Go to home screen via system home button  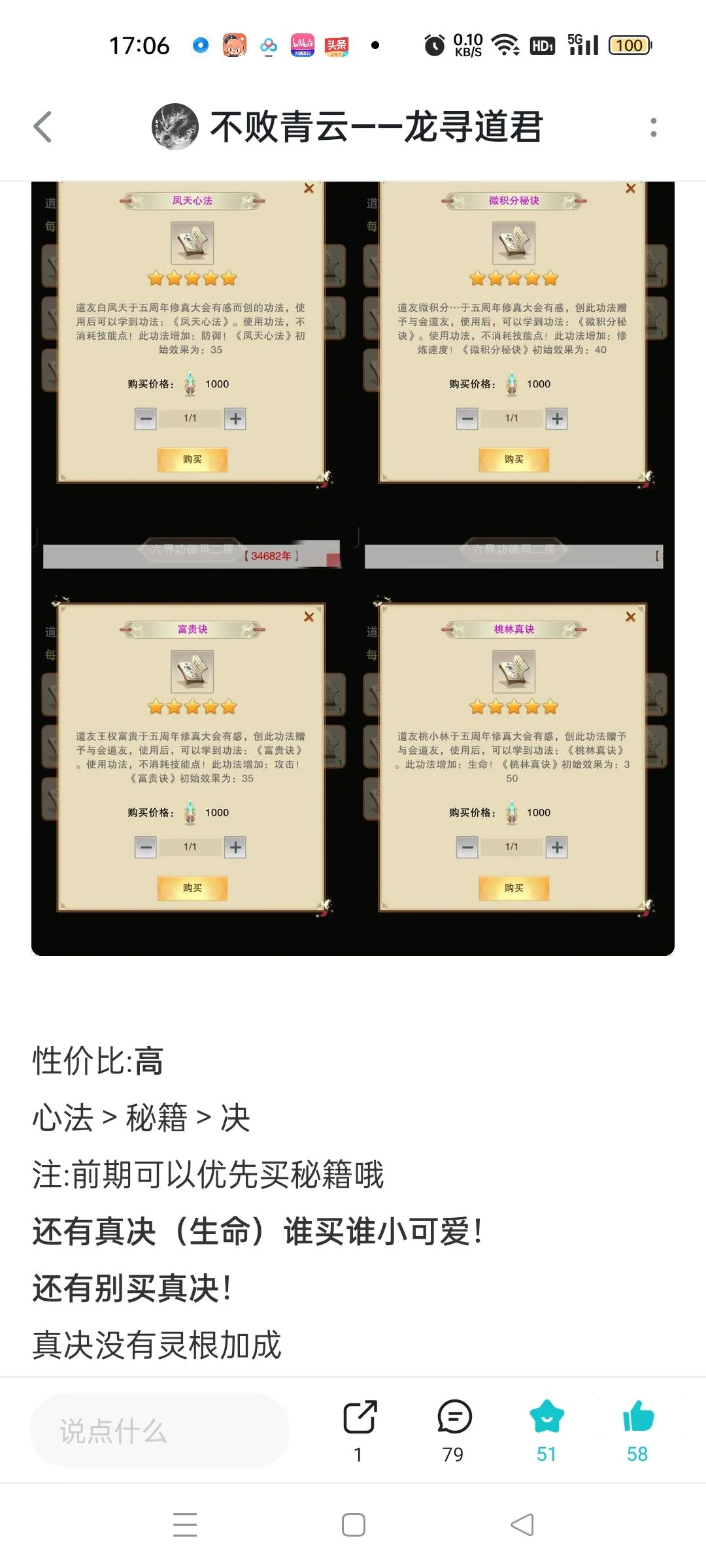coord(354,1525)
